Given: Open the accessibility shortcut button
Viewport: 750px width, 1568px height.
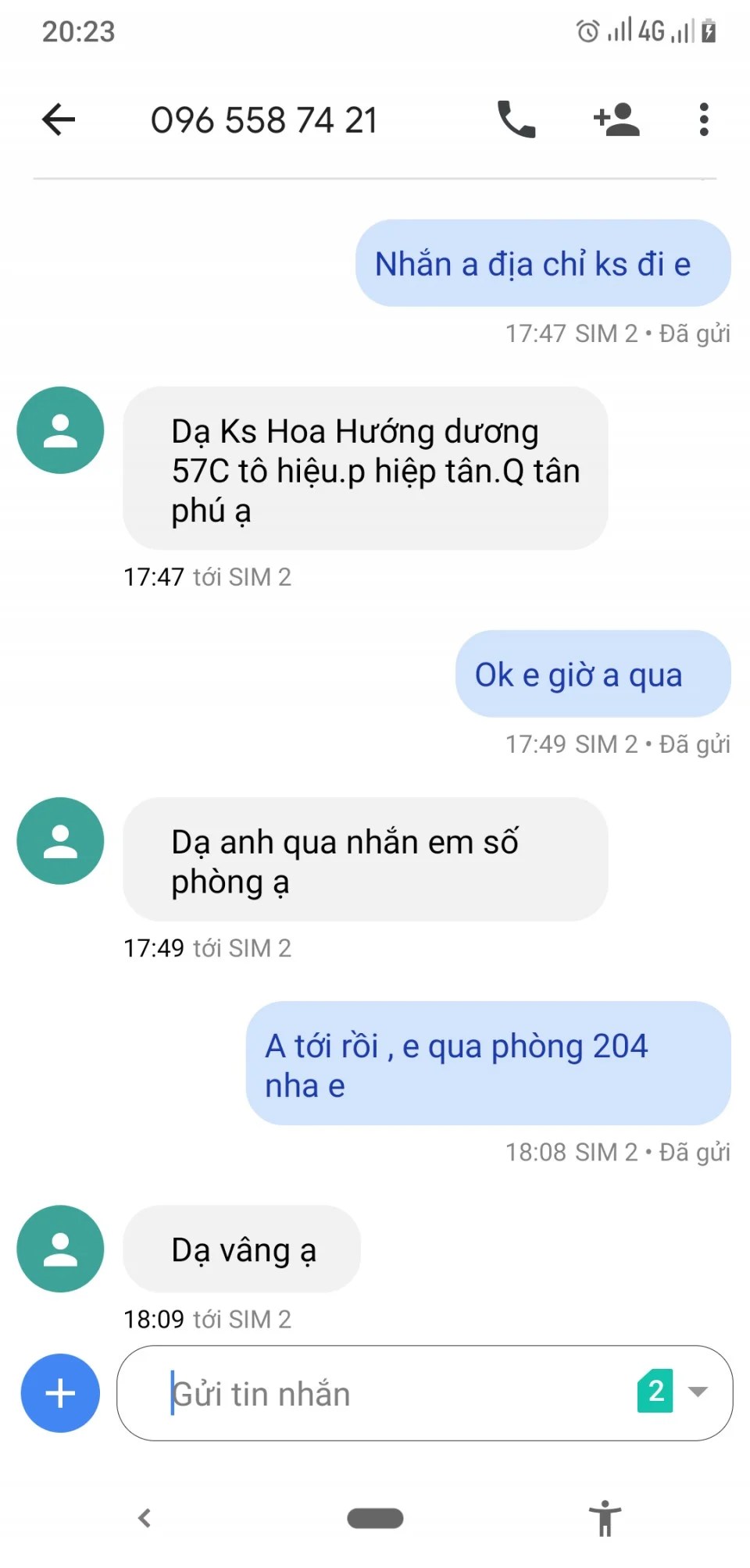Looking at the screenshot, I should [x=604, y=1518].
